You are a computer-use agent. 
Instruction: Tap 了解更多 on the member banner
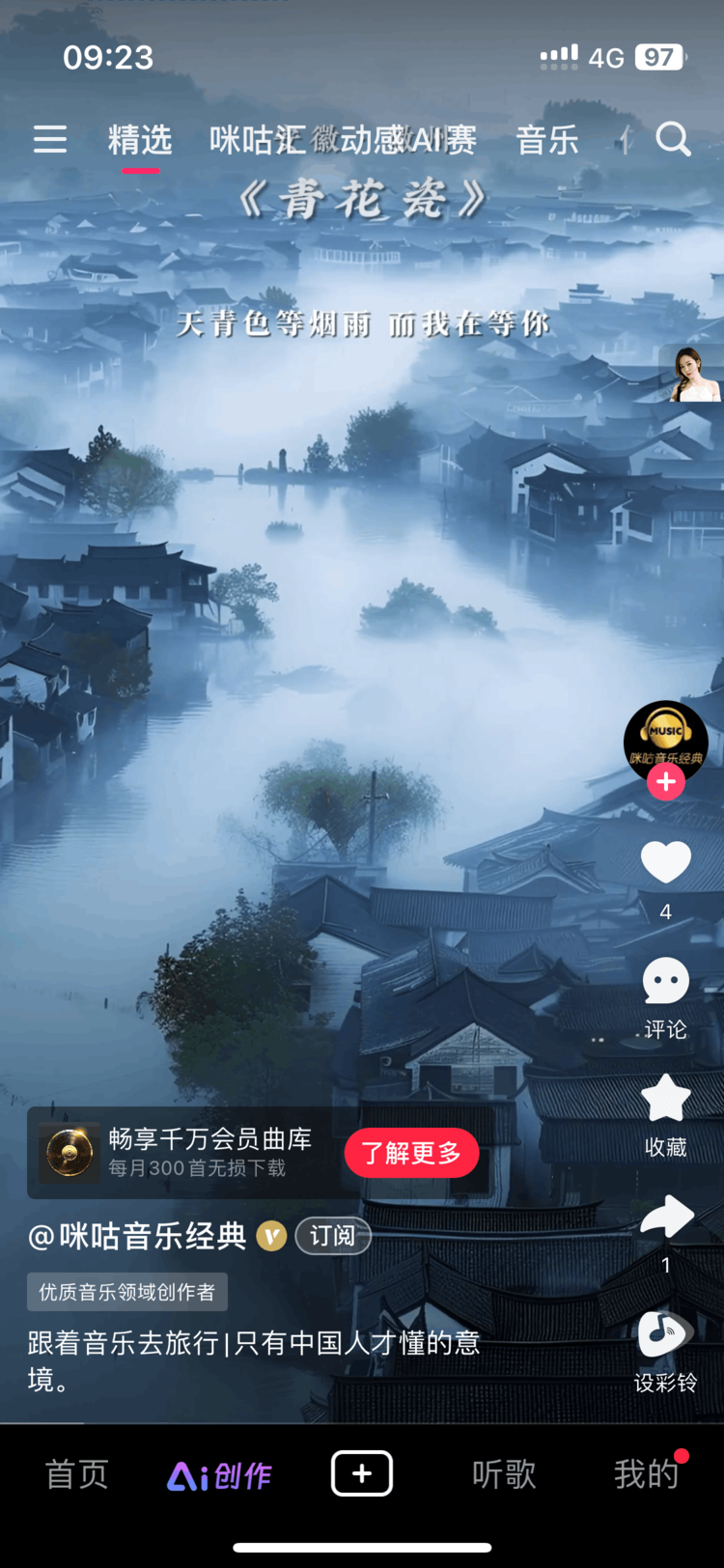[412, 1153]
